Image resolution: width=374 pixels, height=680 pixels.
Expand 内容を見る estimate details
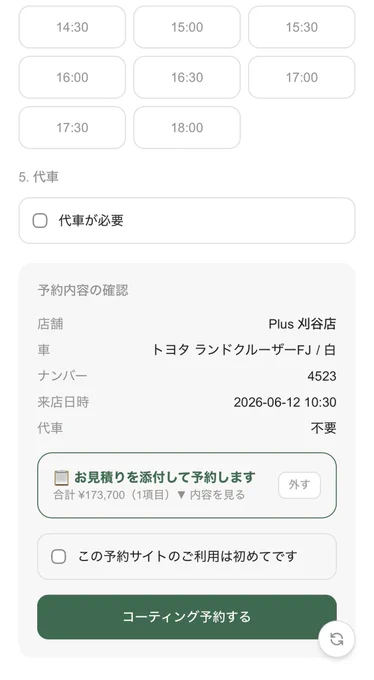point(211,495)
